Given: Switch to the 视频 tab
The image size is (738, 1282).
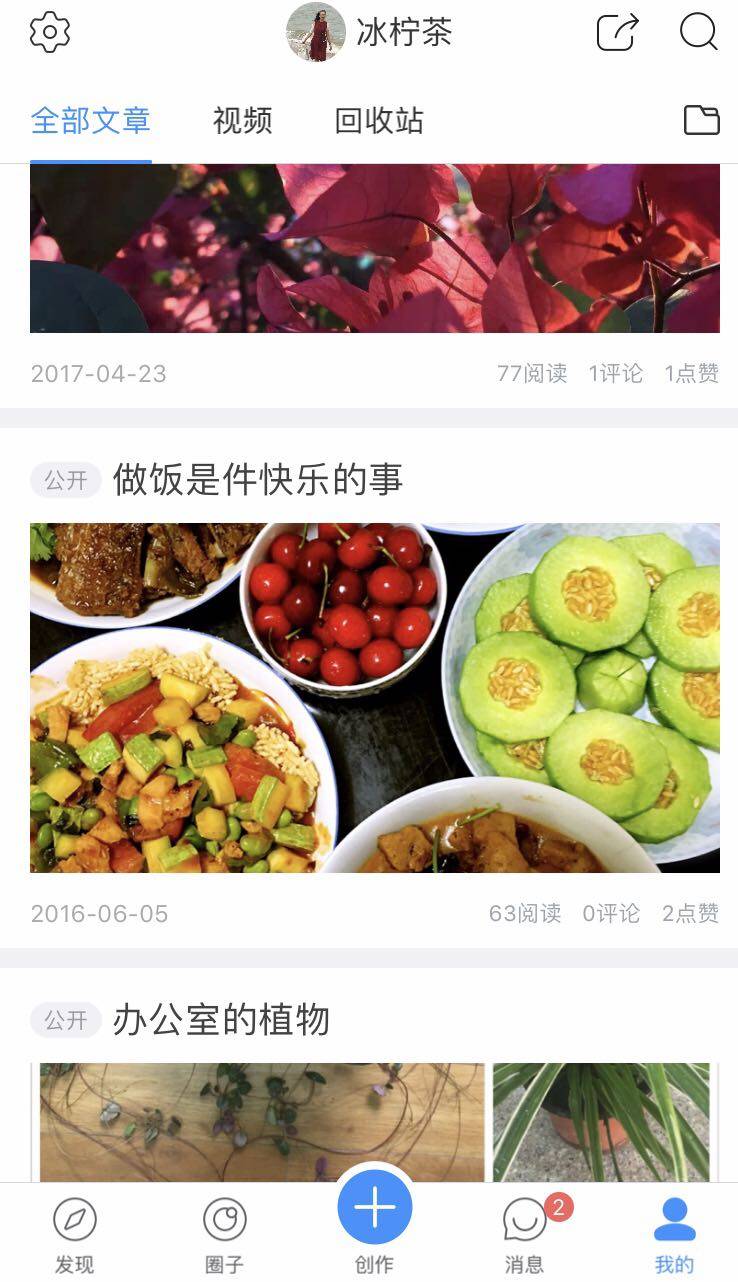Looking at the screenshot, I should point(243,121).
